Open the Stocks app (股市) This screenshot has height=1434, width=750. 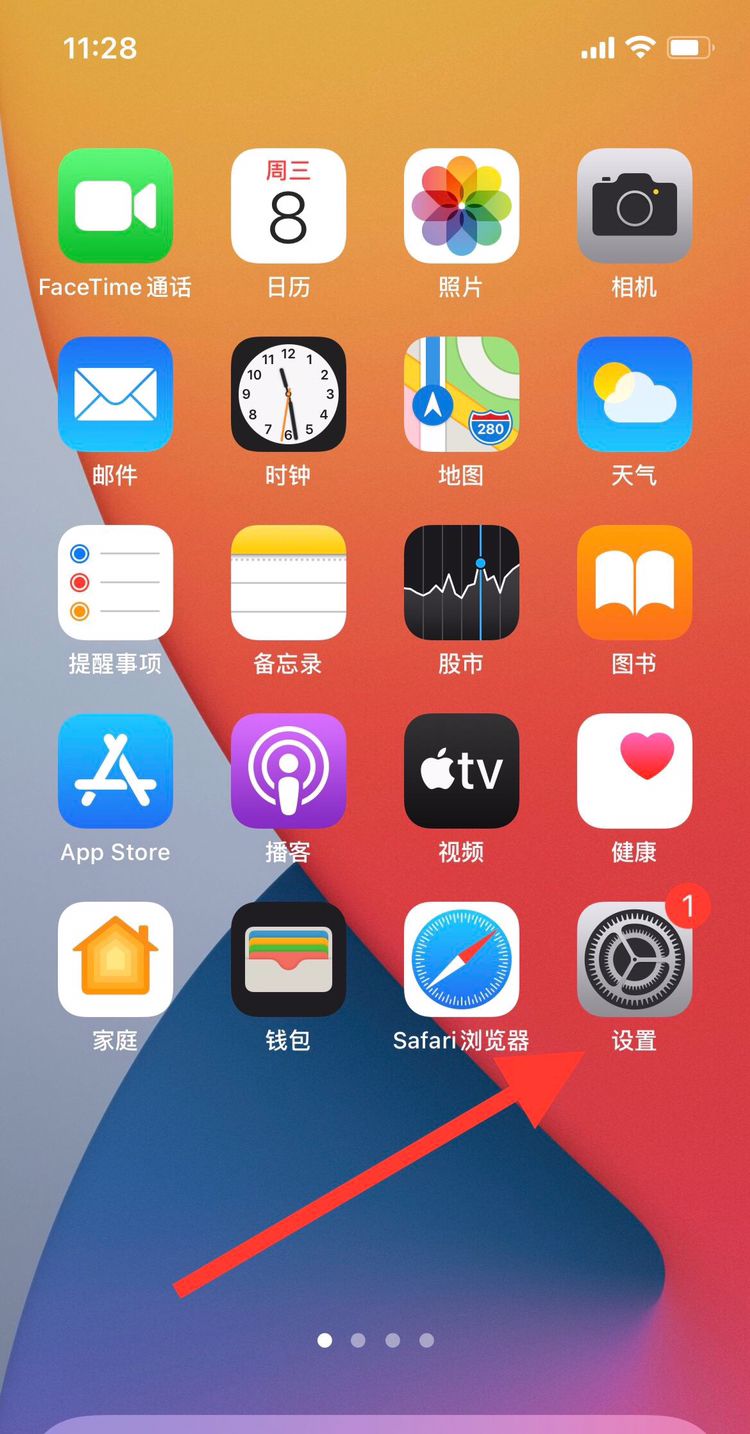[461, 582]
